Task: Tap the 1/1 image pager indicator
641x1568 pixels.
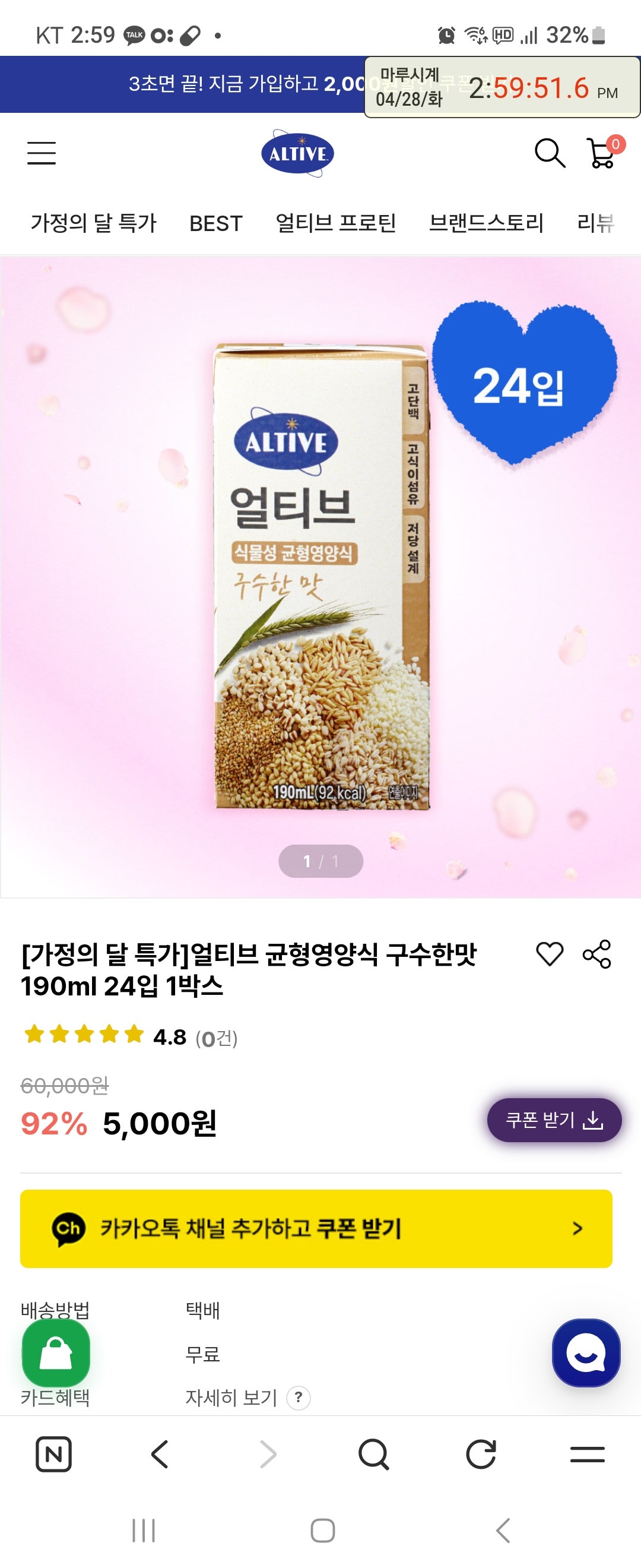Action: [x=320, y=861]
